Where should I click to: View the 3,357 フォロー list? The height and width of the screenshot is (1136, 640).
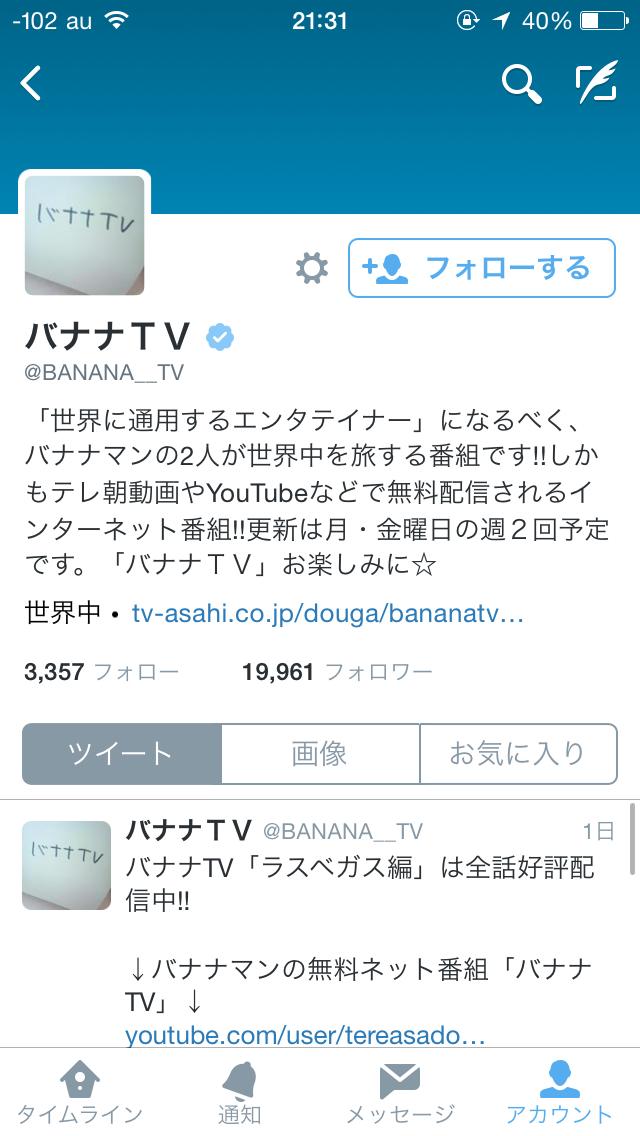pos(100,671)
